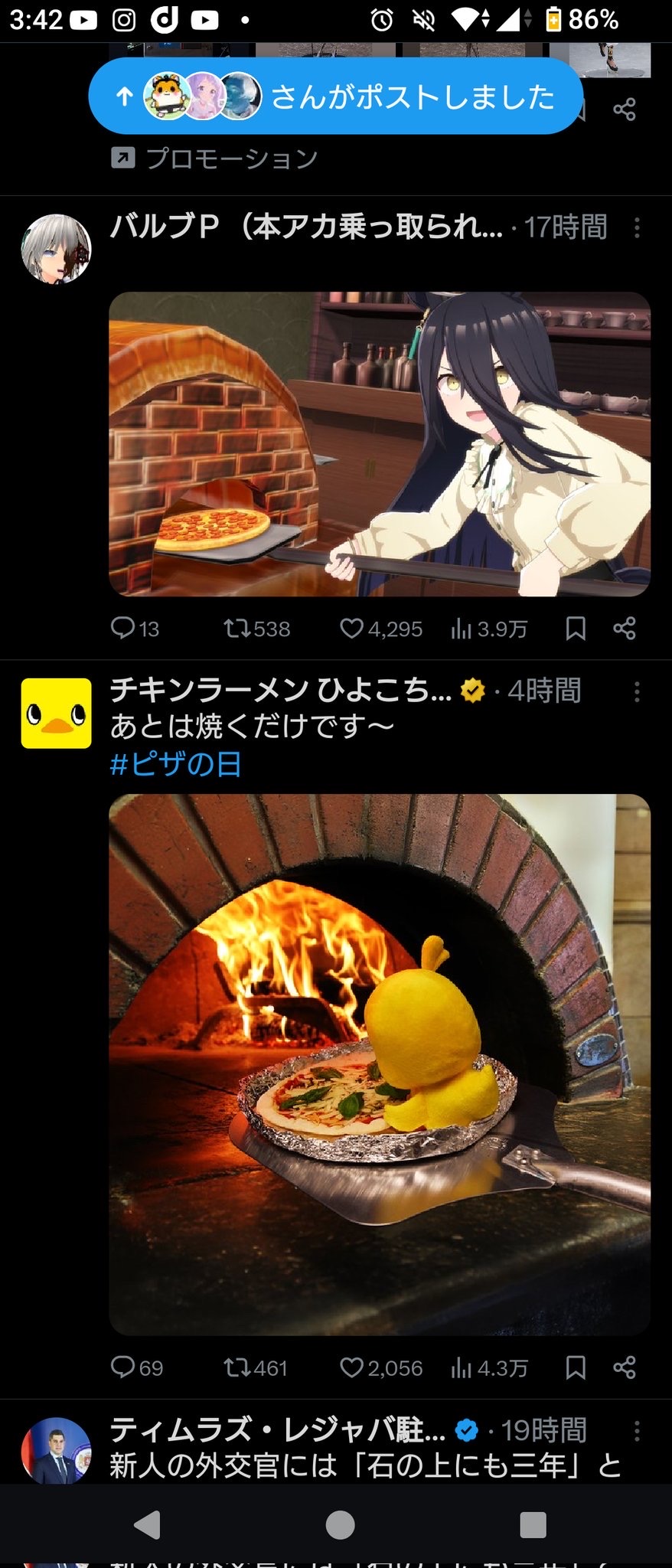Tap the new posts pill さんがポストしました
Viewport: 672px width, 1568px height.
click(335, 96)
